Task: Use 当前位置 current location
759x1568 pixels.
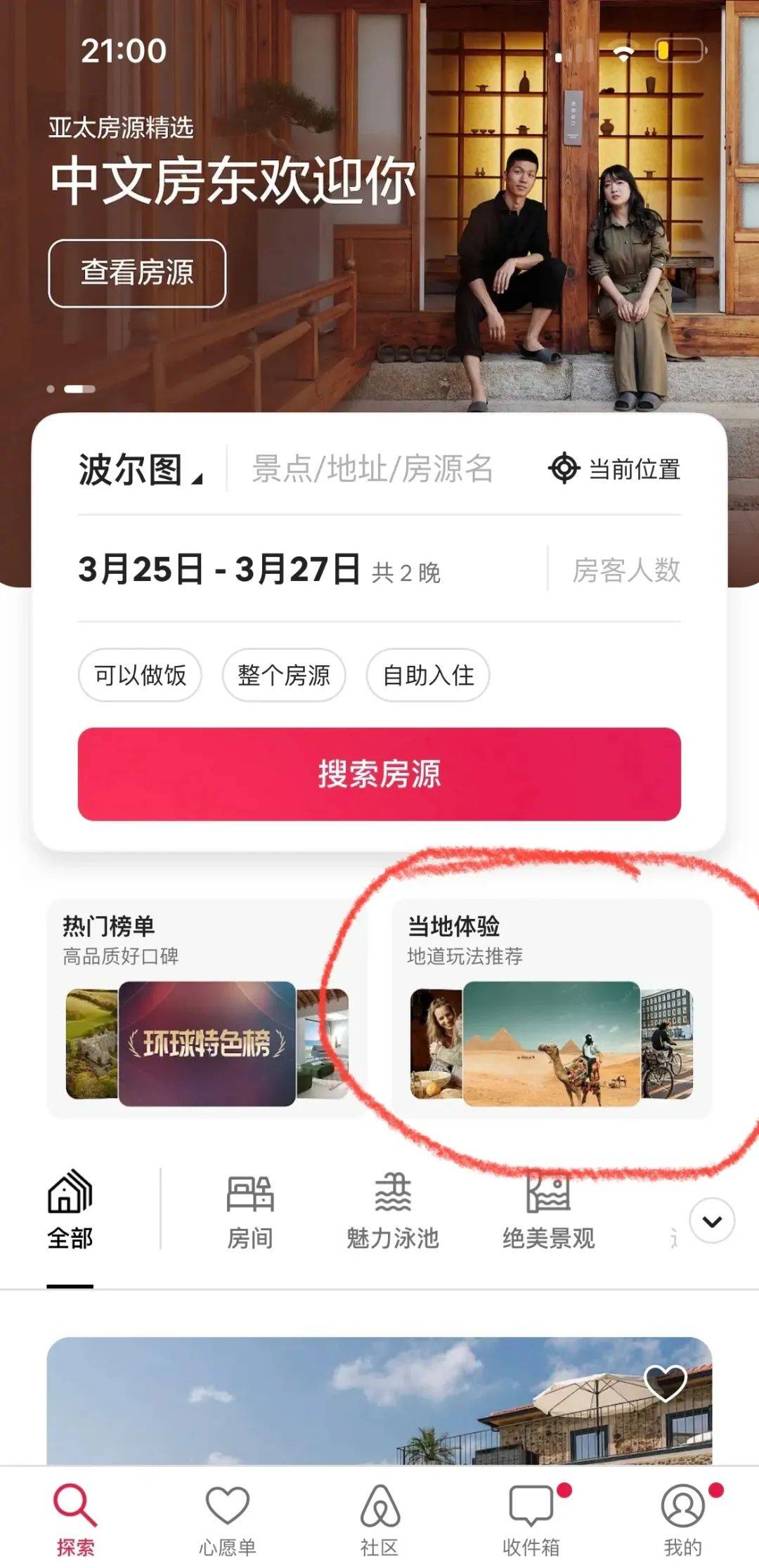Action: [615, 469]
